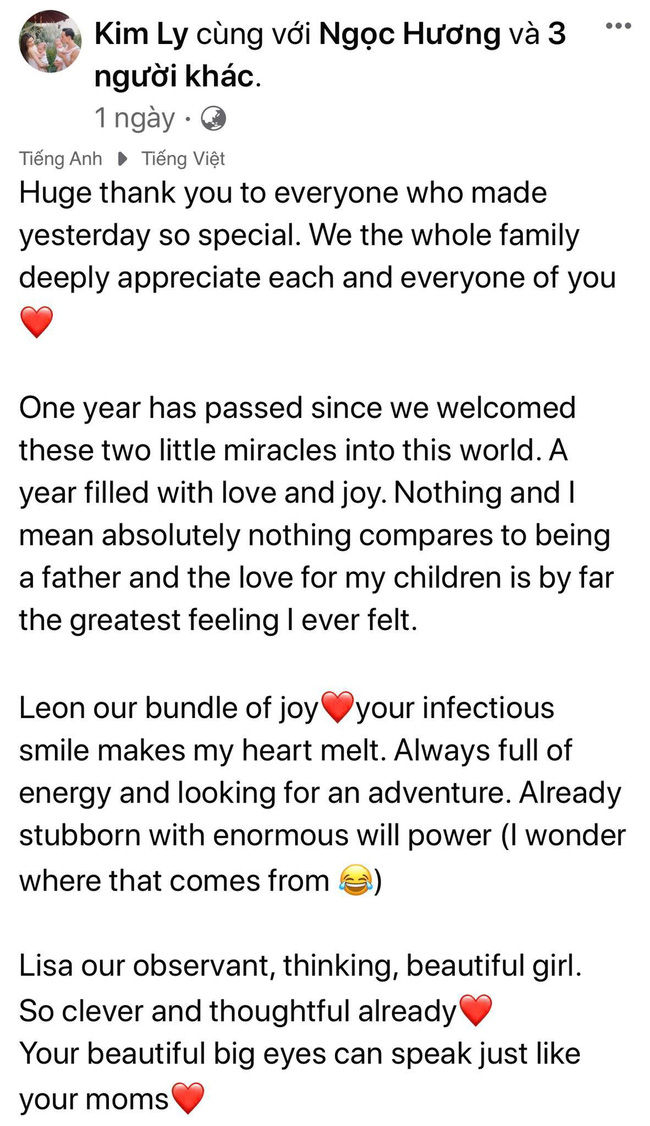Open tagged Ngọc Hương's profile
Screen dimensions: 650x1126
tap(409, 34)
